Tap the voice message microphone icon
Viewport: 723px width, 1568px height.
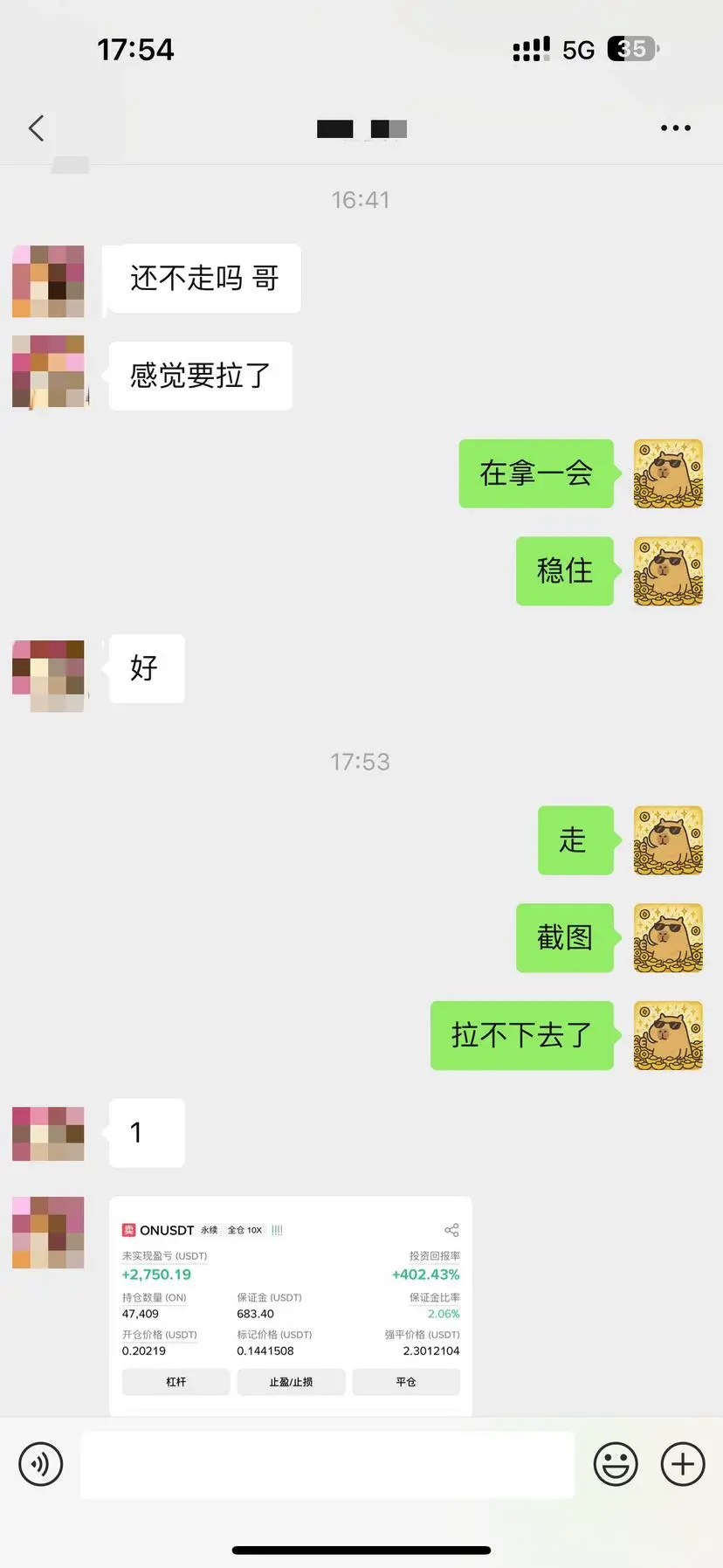(x=39, y=1464)
